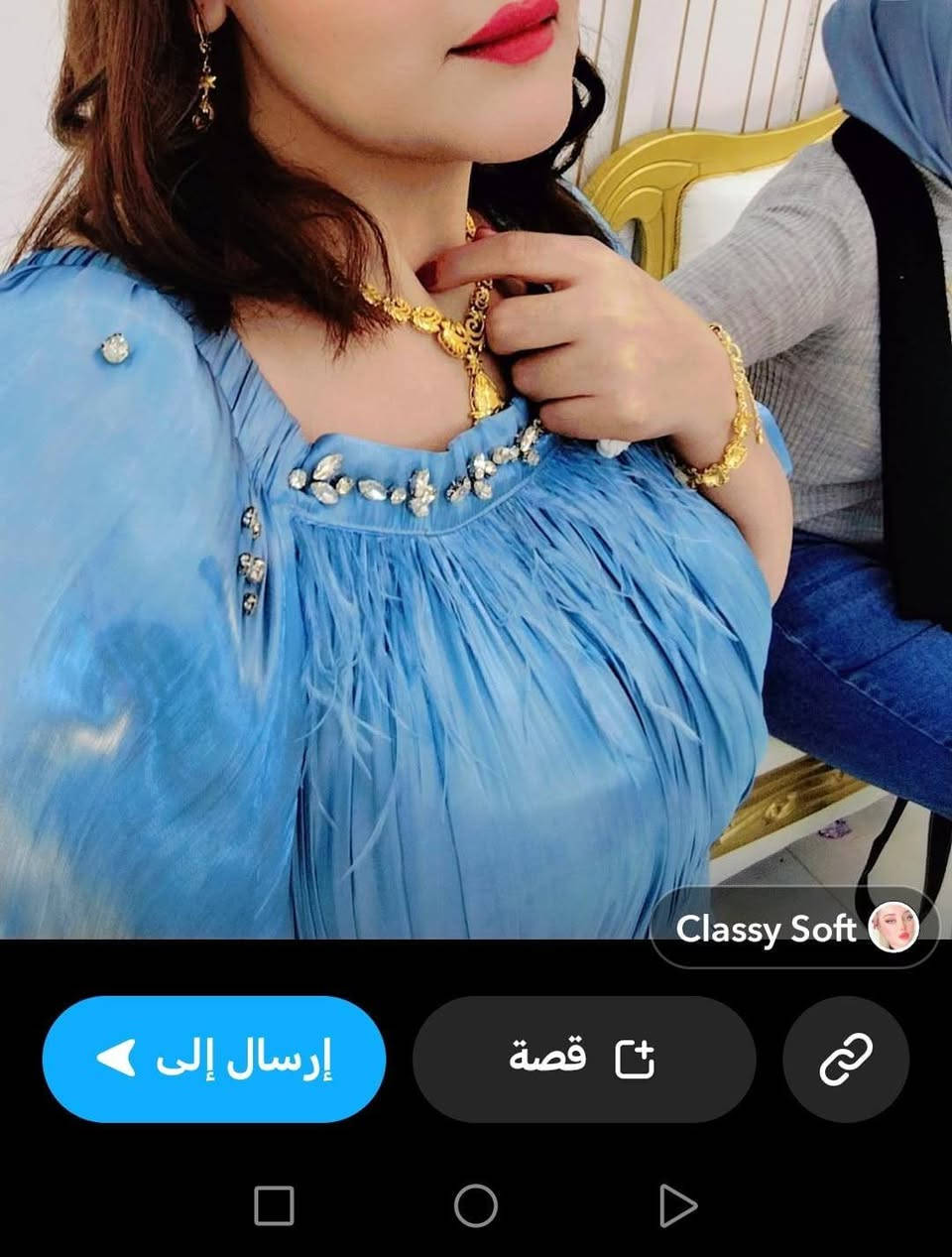Tap the blue 'إرسال إلى' send button
Viewport: 952px width, 1257px height.
pos(213,1059)
